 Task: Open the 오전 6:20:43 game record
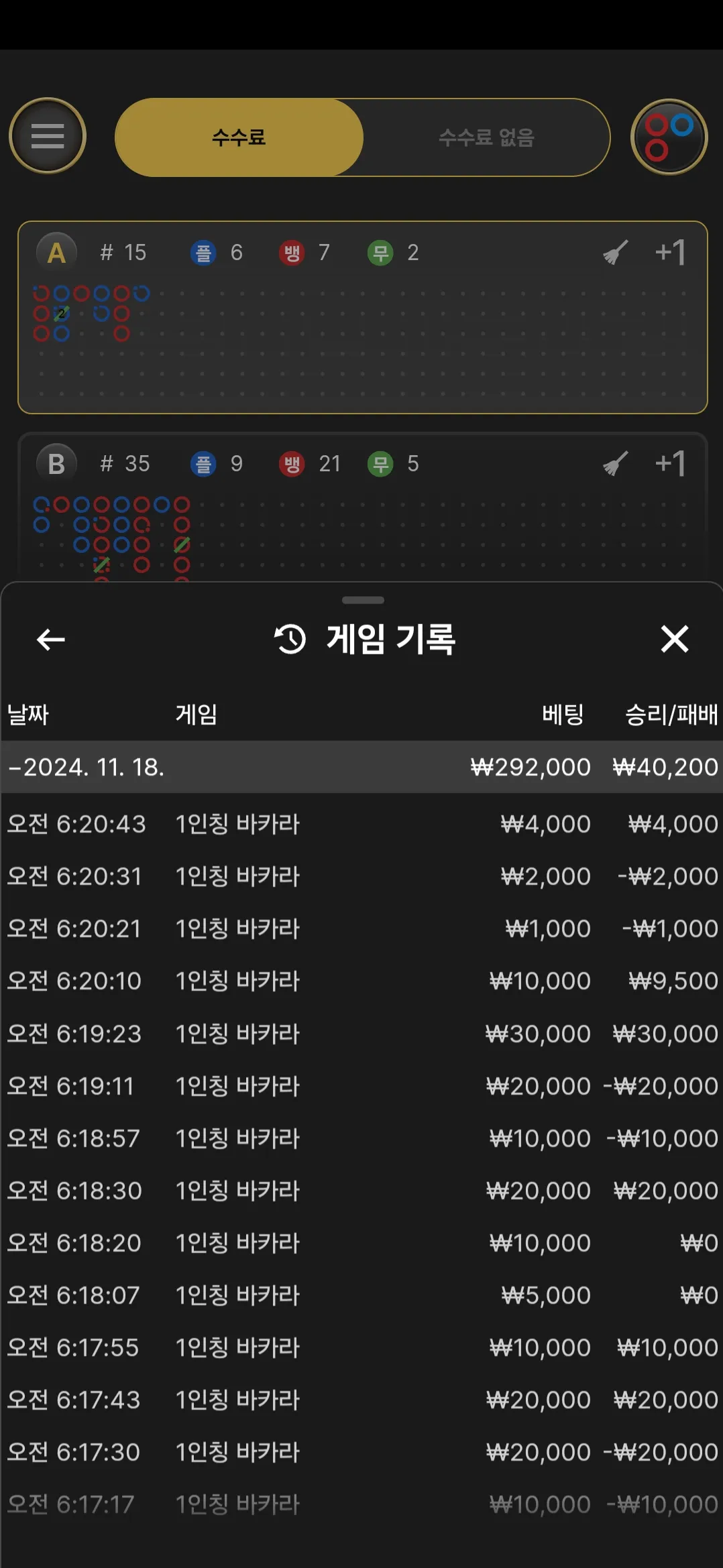pyautogui.click(x=361, y=824)
